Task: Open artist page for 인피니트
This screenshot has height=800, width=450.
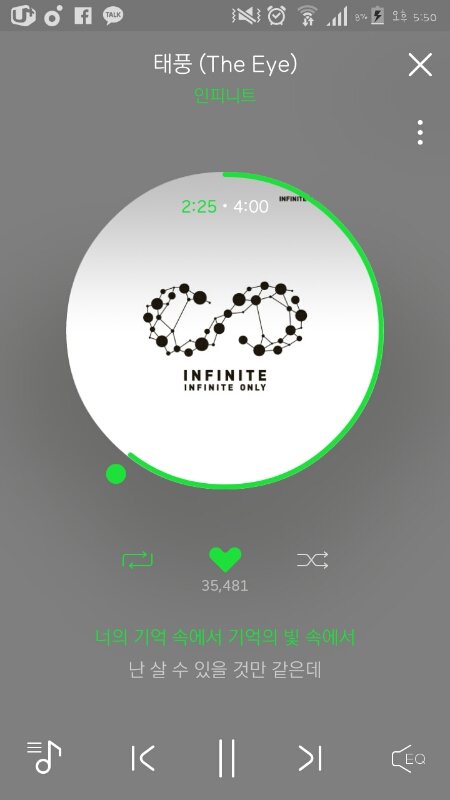Action: pyautogui.click(x=224, y=95)
